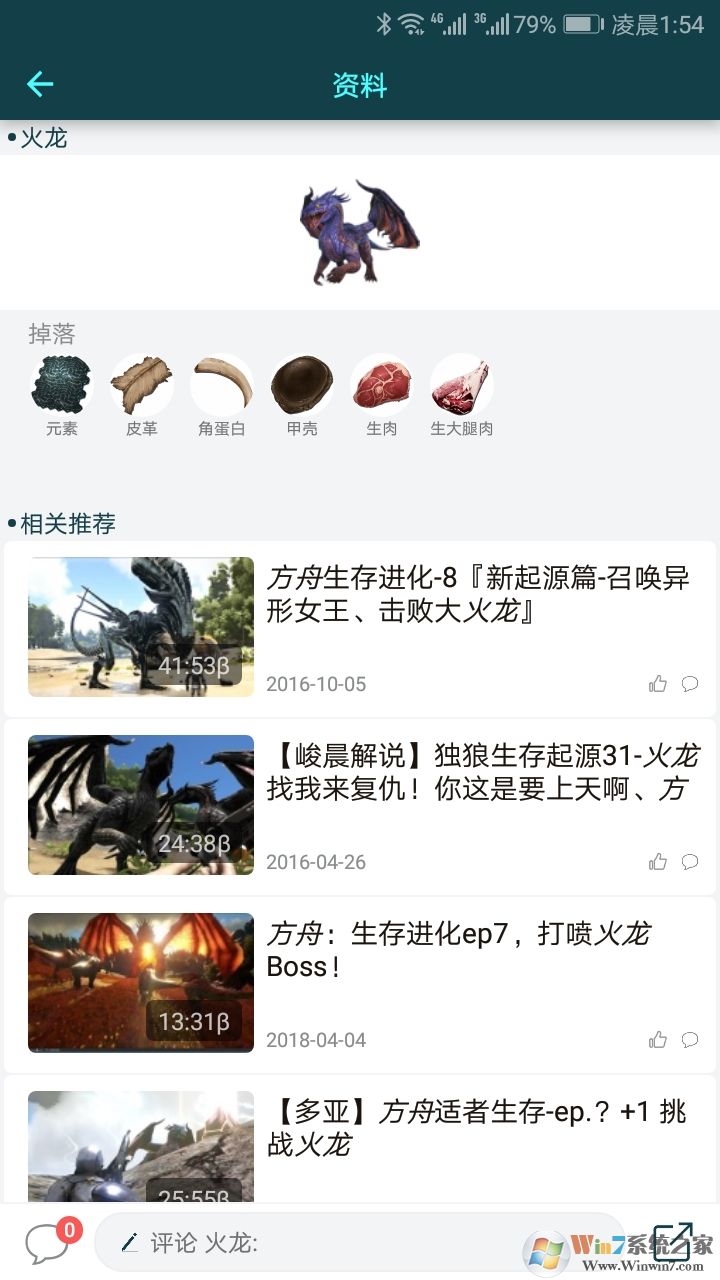720x1280 pixels.
Task: Go back with the back arrow
Action: (x=40, y=85)
